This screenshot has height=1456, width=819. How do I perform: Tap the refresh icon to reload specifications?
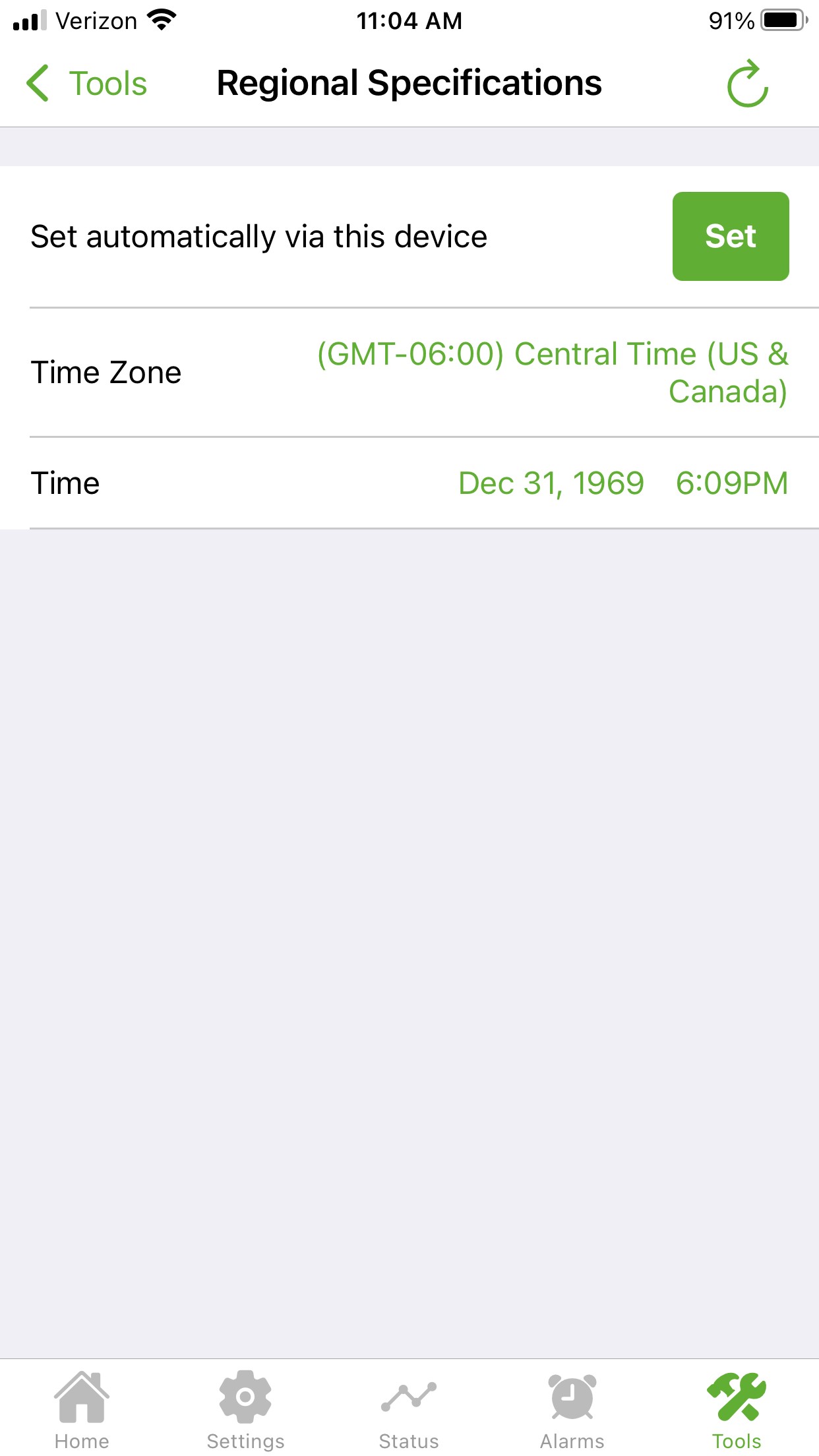click(748, 83)
